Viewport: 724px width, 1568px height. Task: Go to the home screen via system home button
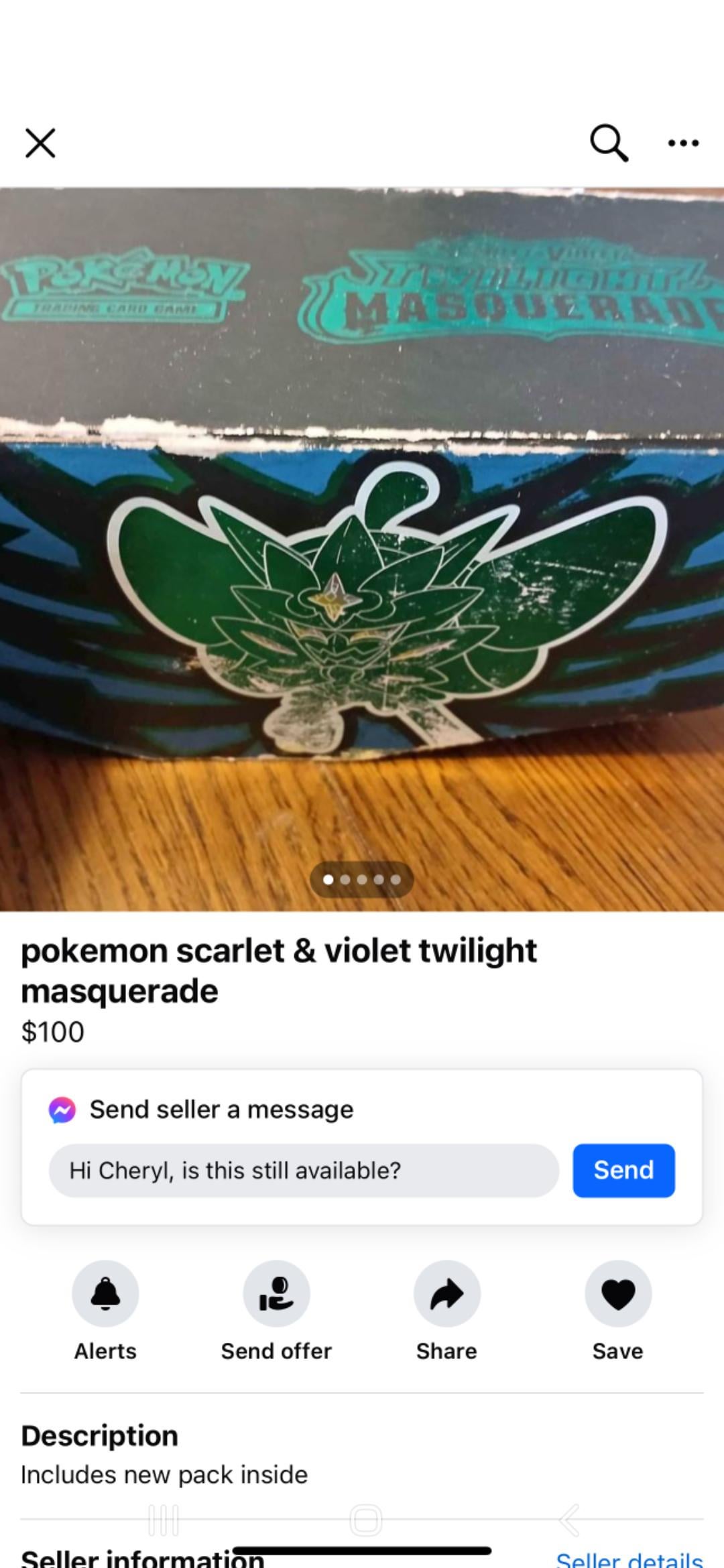366,1519
